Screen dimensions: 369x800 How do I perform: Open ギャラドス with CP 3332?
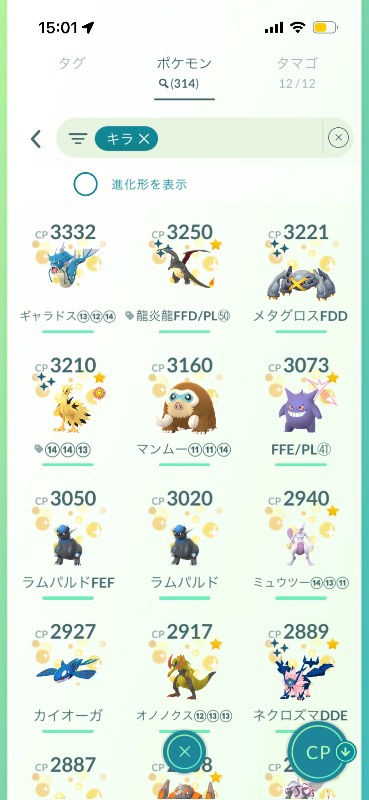pyautogui.click(x=68, y=276)
